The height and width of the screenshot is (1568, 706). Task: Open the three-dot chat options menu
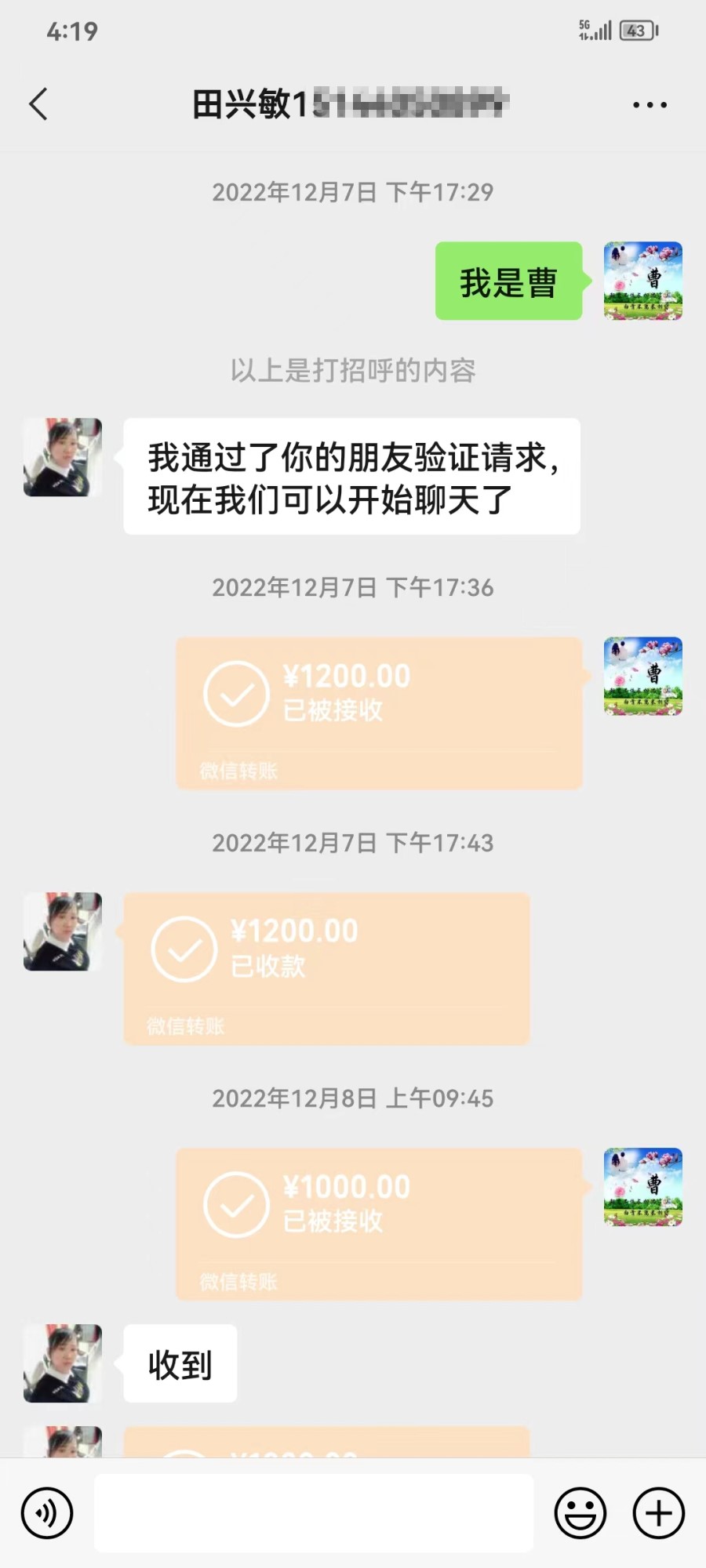650,104
